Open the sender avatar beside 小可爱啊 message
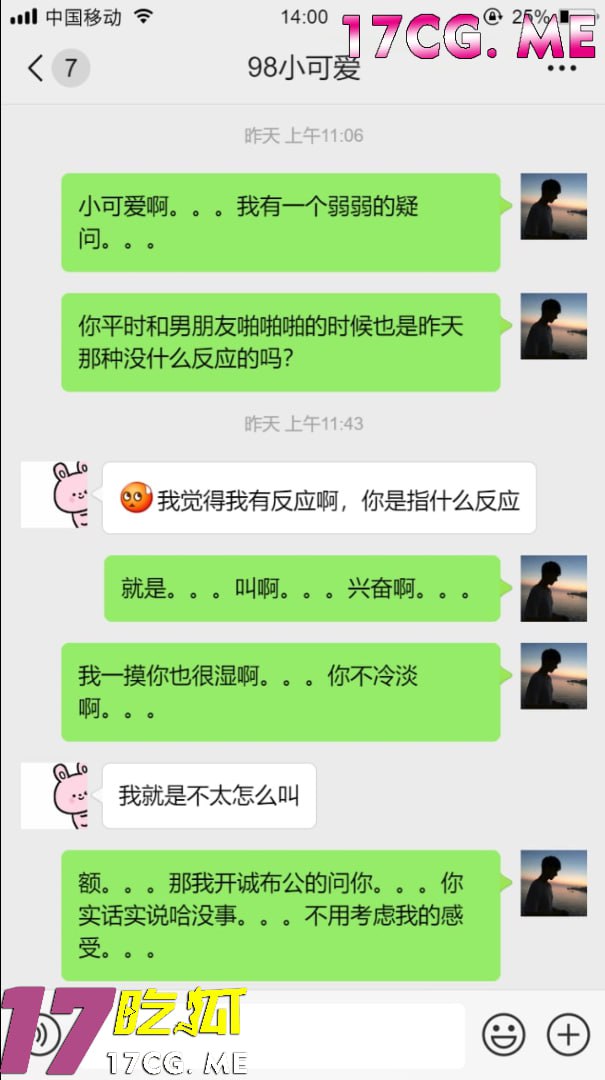This screenshot has height=1080, width=605. 553,206
